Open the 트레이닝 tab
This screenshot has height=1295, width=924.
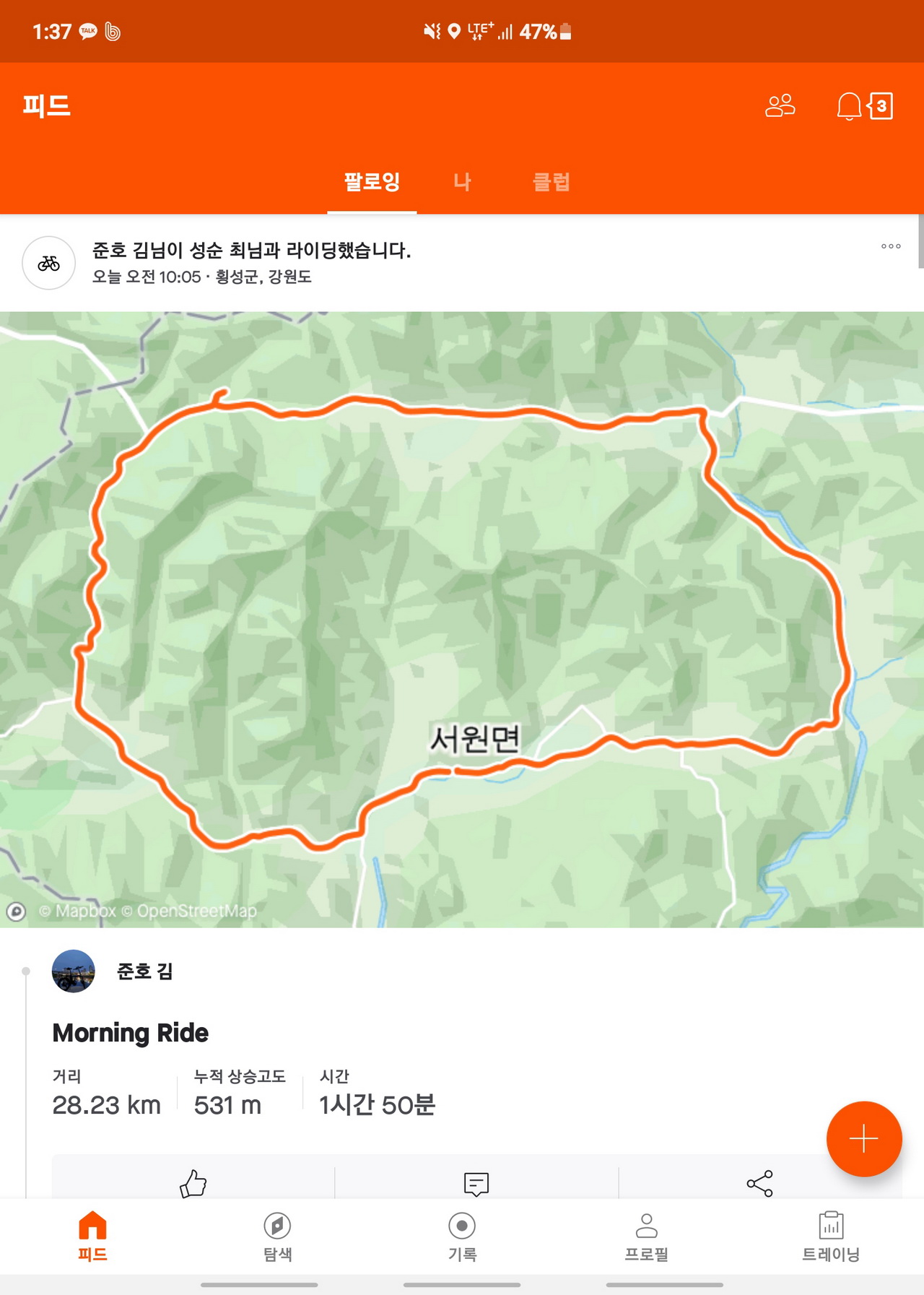pos(831,1236)
